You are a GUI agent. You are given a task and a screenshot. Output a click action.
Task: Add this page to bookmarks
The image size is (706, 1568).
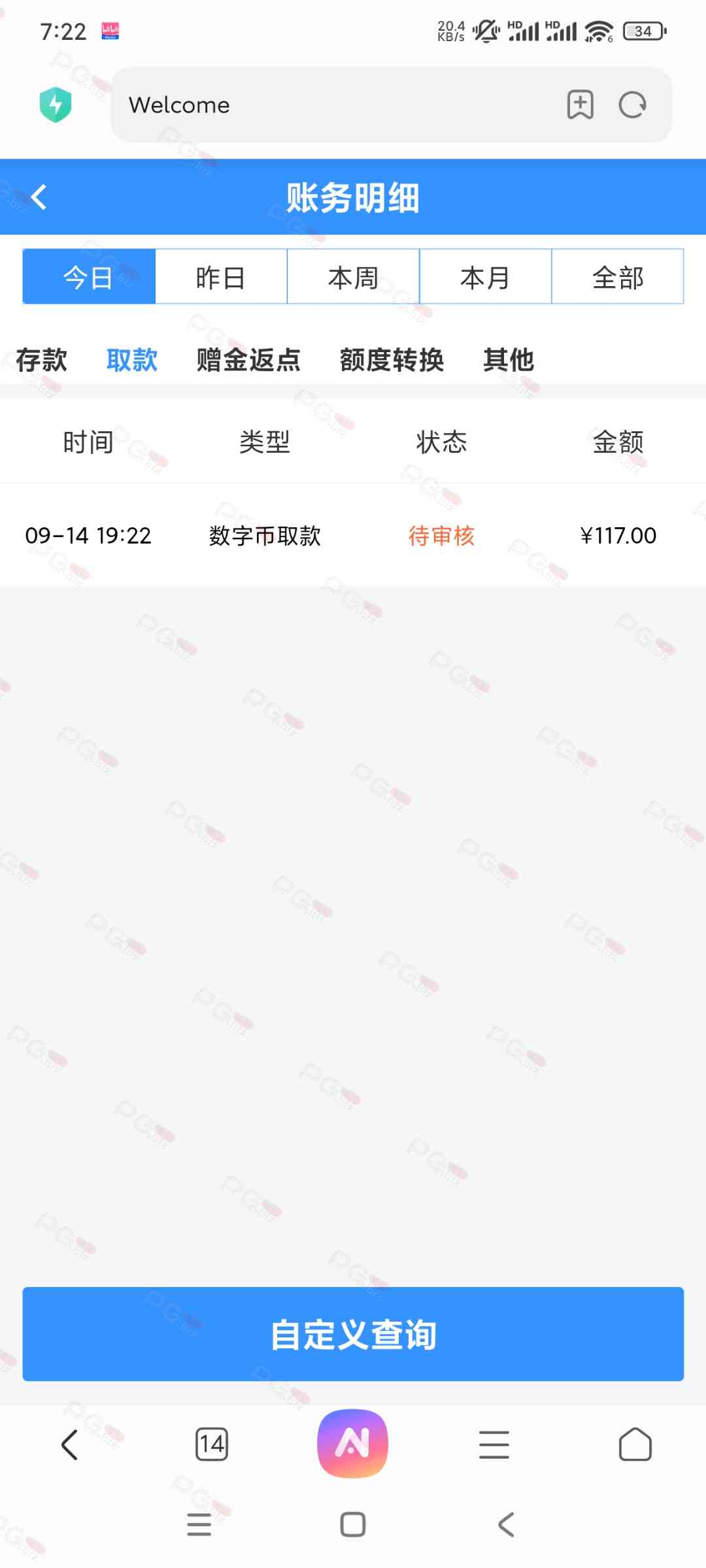click(x=580, y=105)
